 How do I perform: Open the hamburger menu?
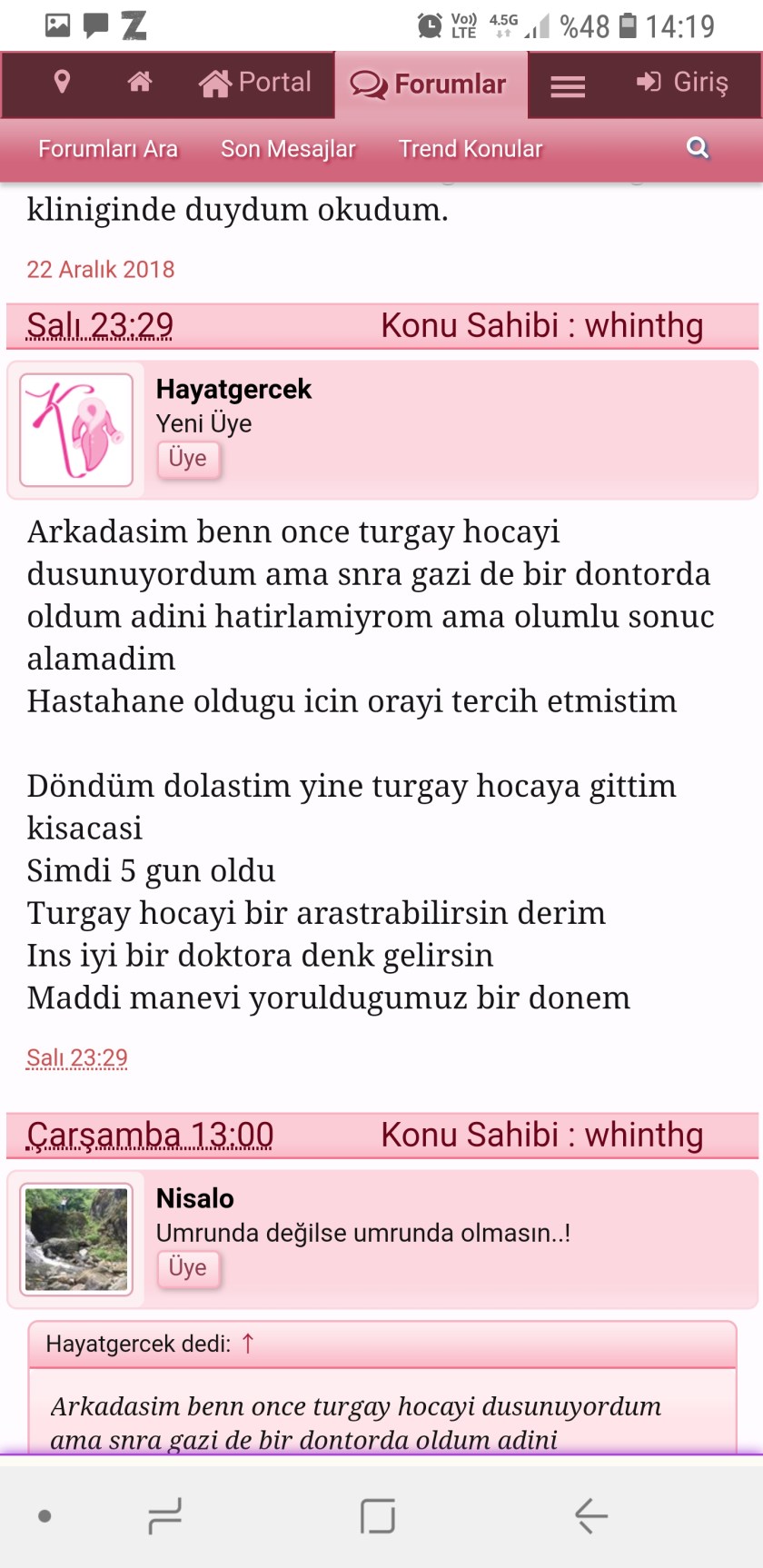568,84
